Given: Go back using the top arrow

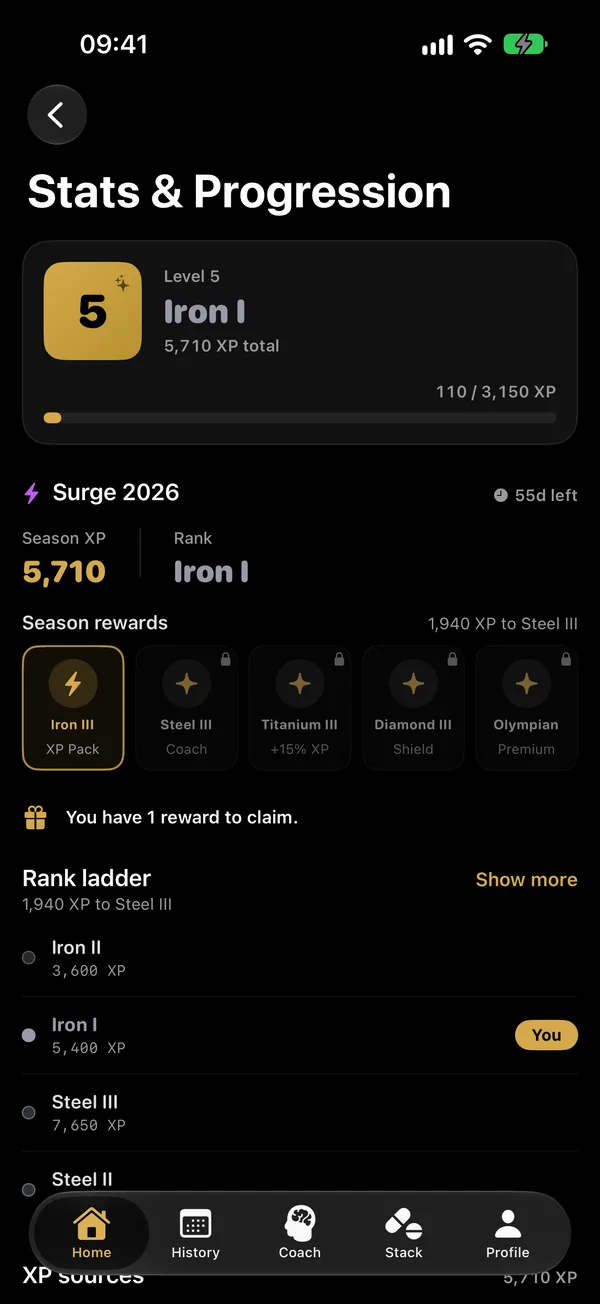Looking at the screenshot, I should (x=57, y=115).
